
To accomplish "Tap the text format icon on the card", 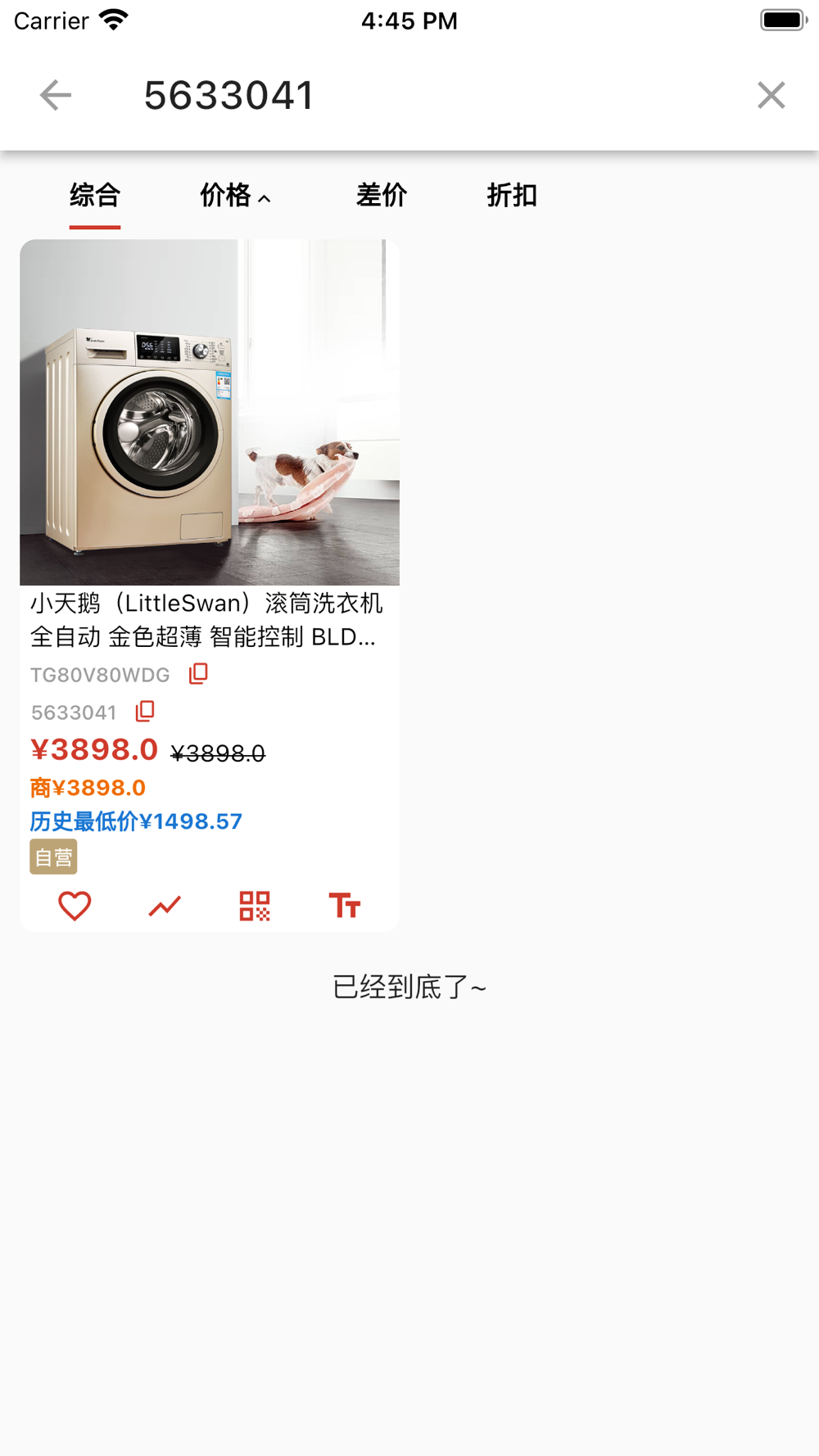I will coord(345,906).
